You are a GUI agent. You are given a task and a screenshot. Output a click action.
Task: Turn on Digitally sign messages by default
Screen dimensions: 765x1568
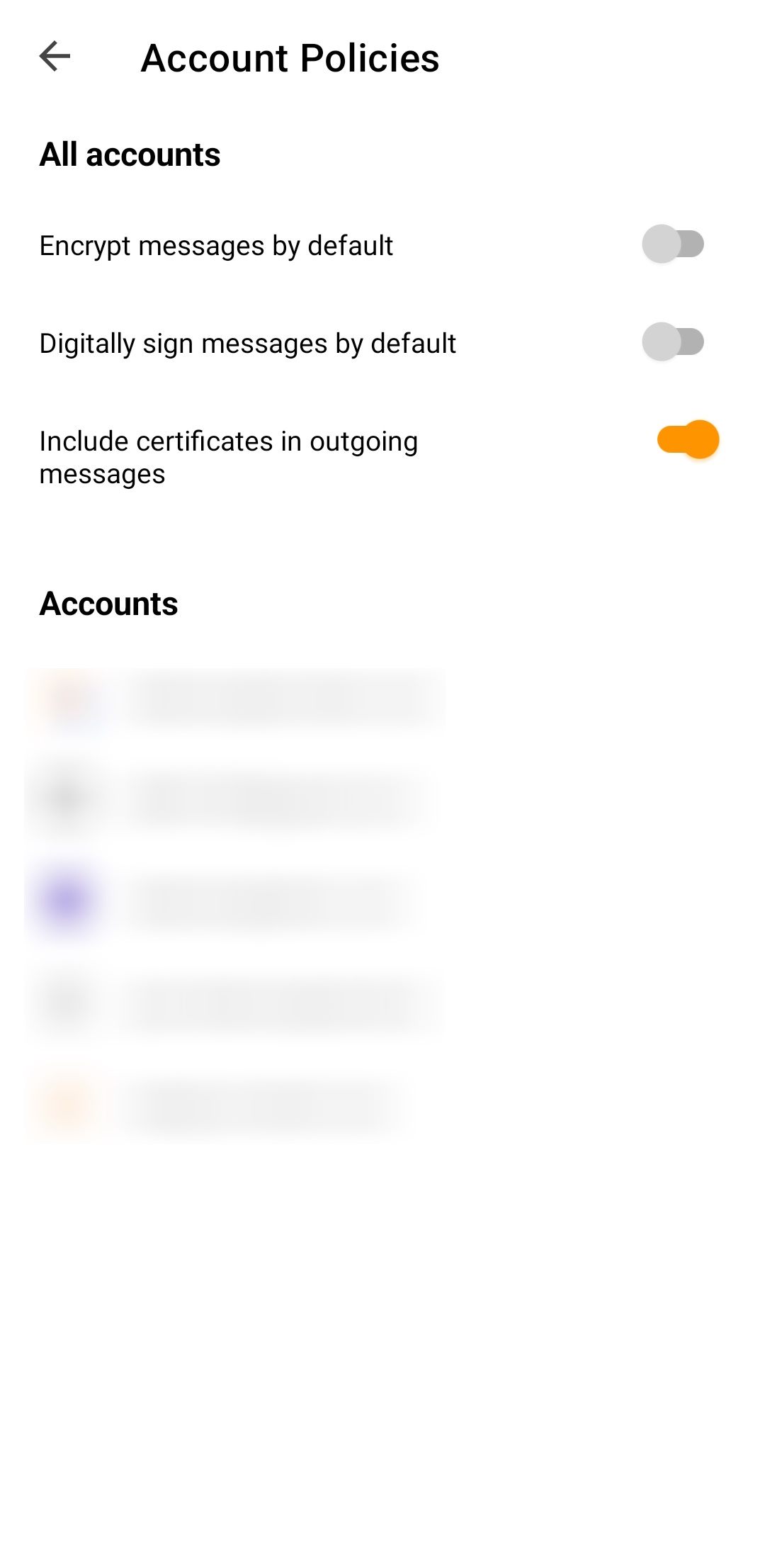click(673, 342)
